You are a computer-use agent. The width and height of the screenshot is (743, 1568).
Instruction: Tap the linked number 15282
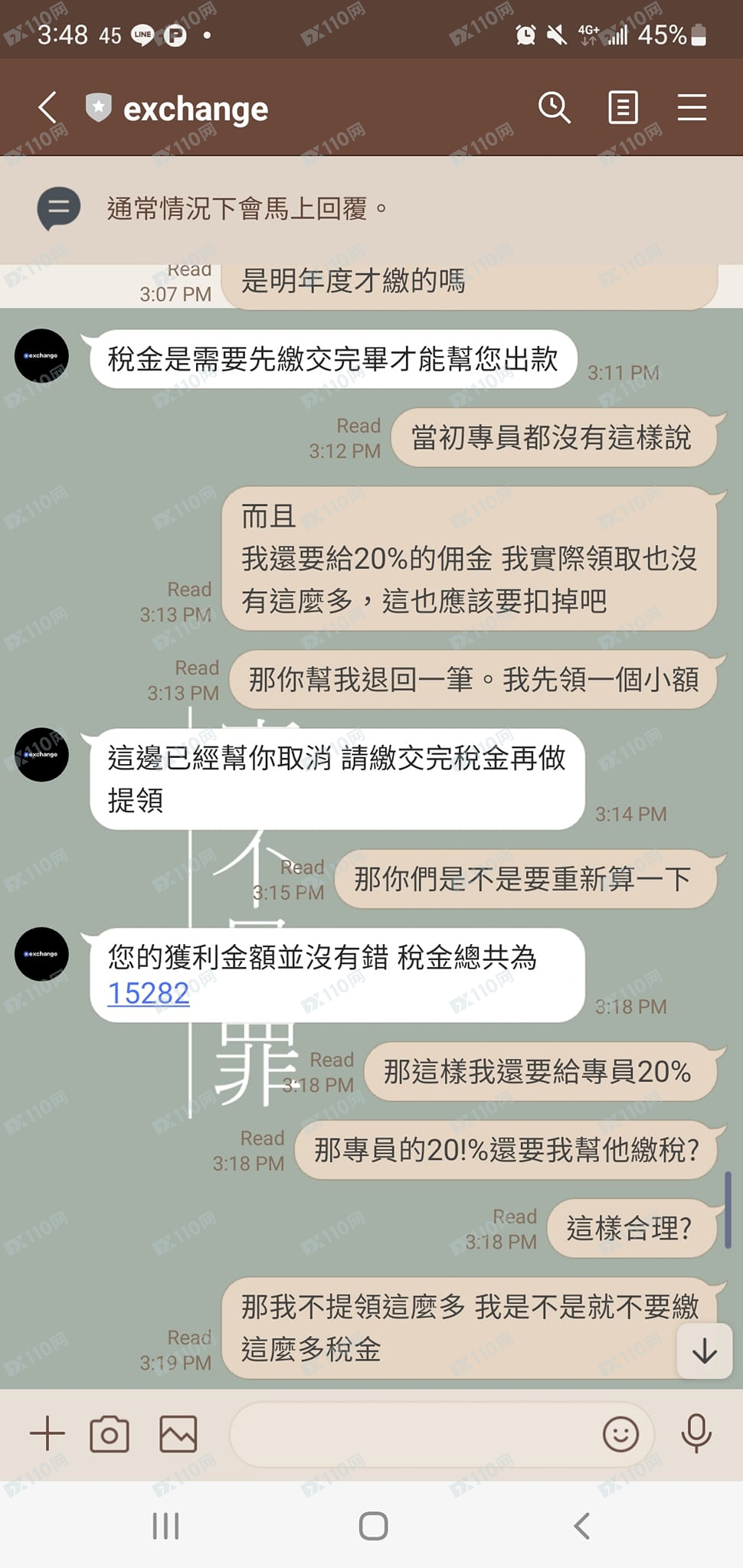[149, 993]
